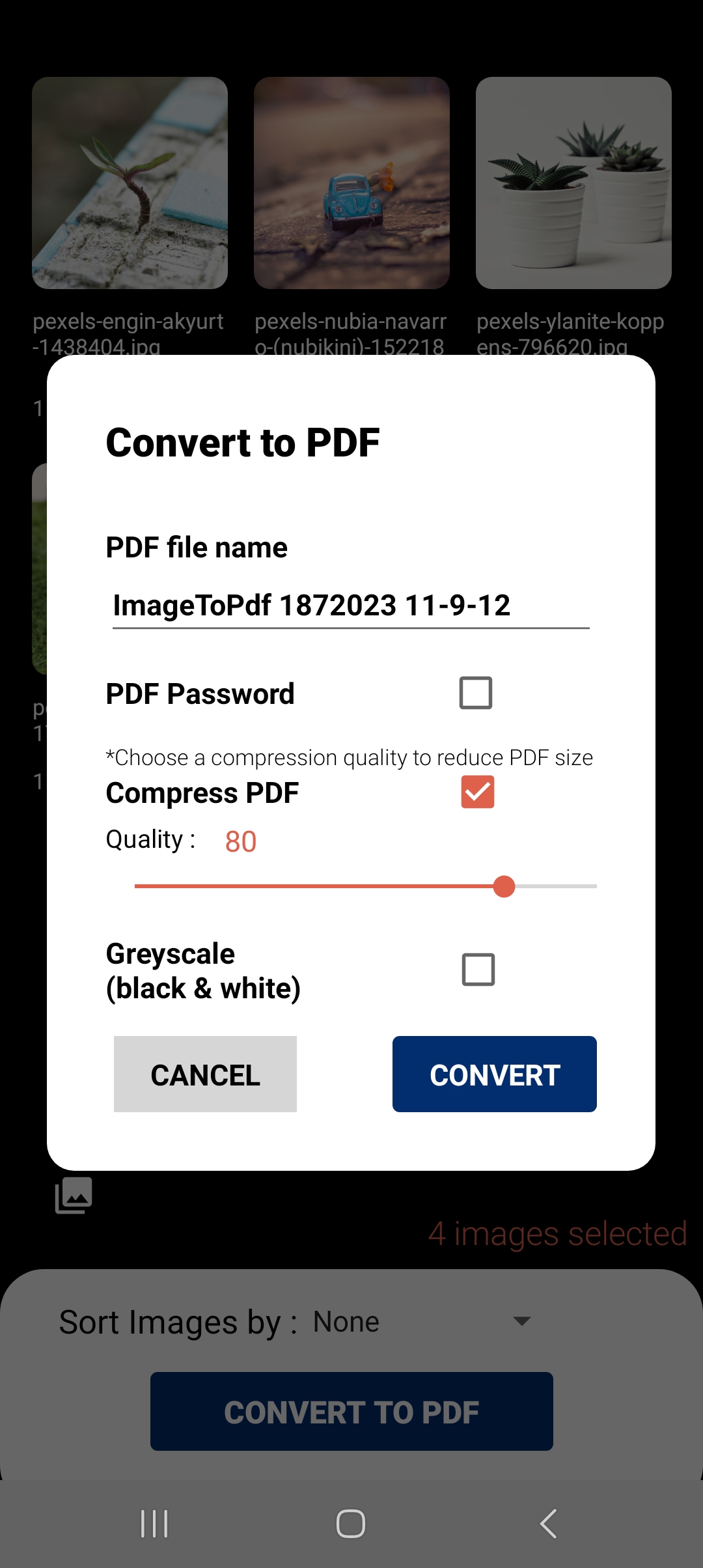Confirm with the CONVERT button

tap(494, 1074)
